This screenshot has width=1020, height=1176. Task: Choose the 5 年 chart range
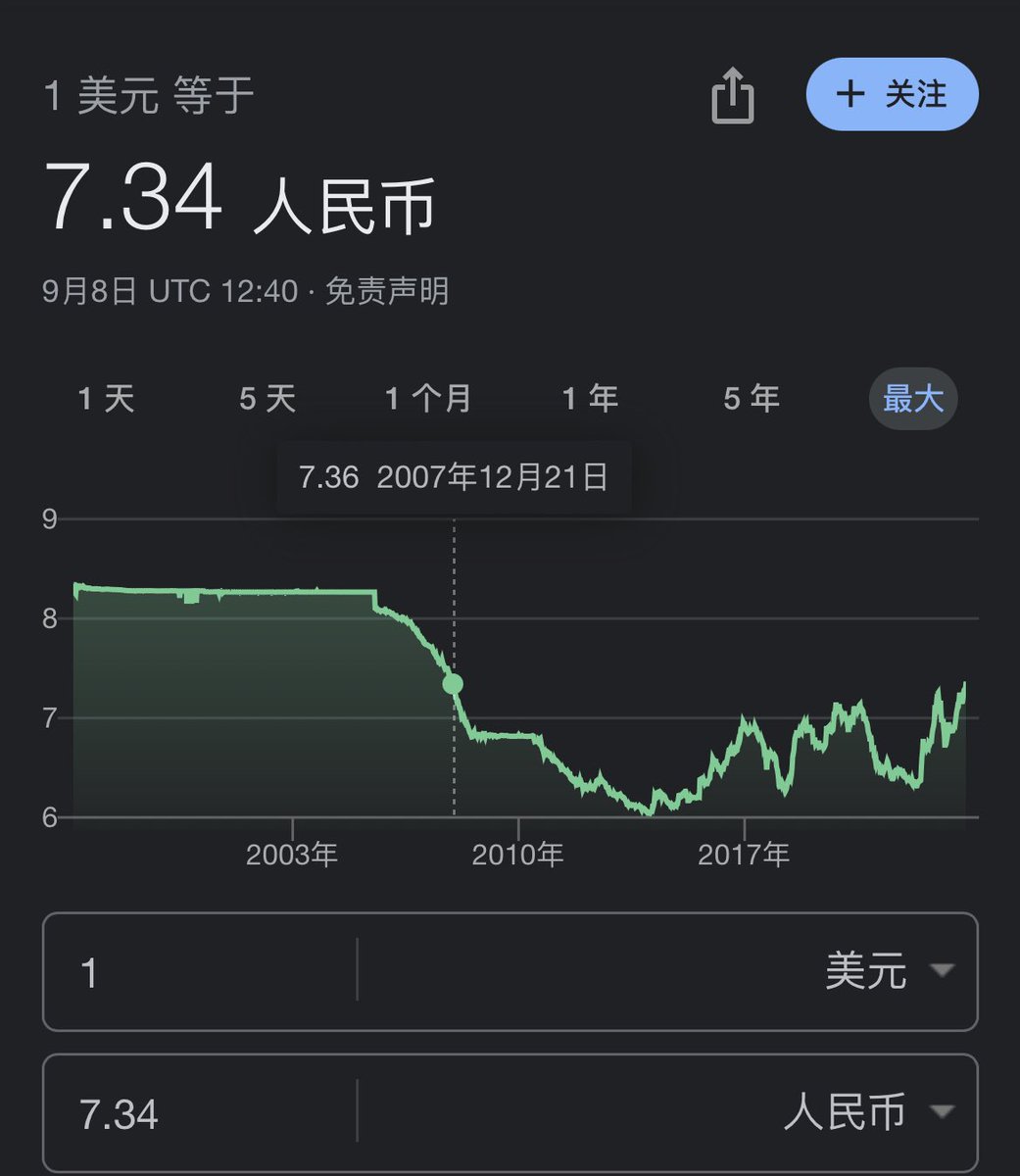(x=752, y=399)
